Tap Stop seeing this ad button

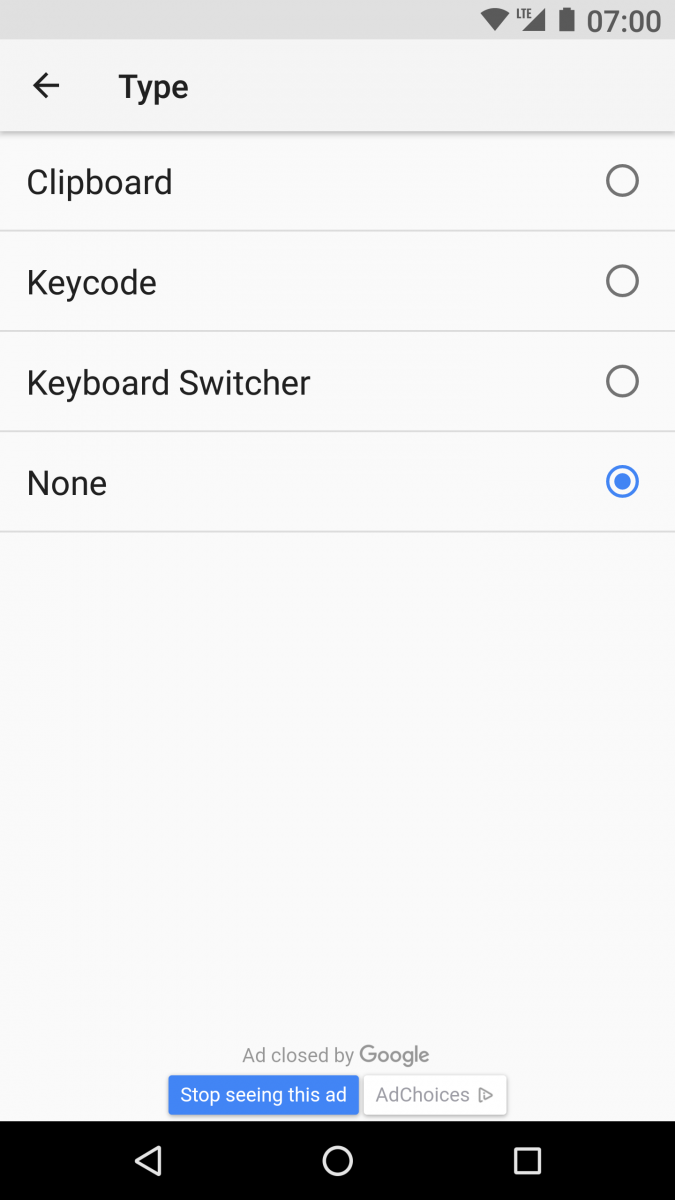[263, 1095]
